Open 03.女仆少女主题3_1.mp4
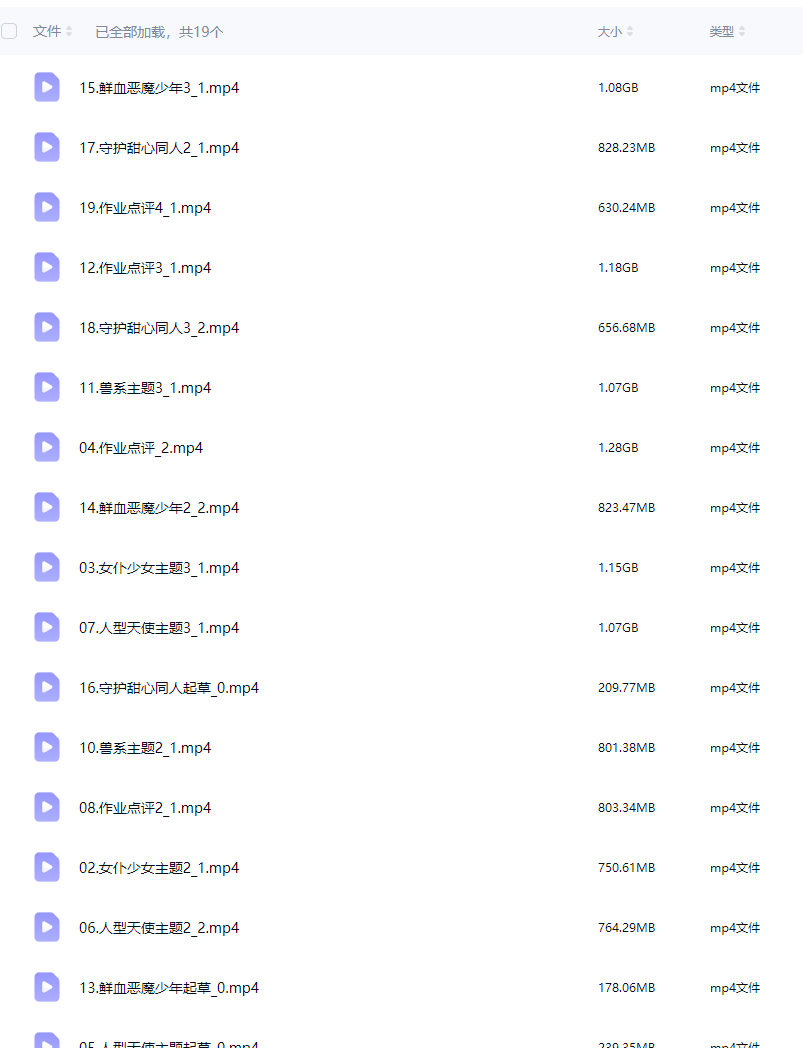The height and width of the screenshot is (1048, 803). 158,568
